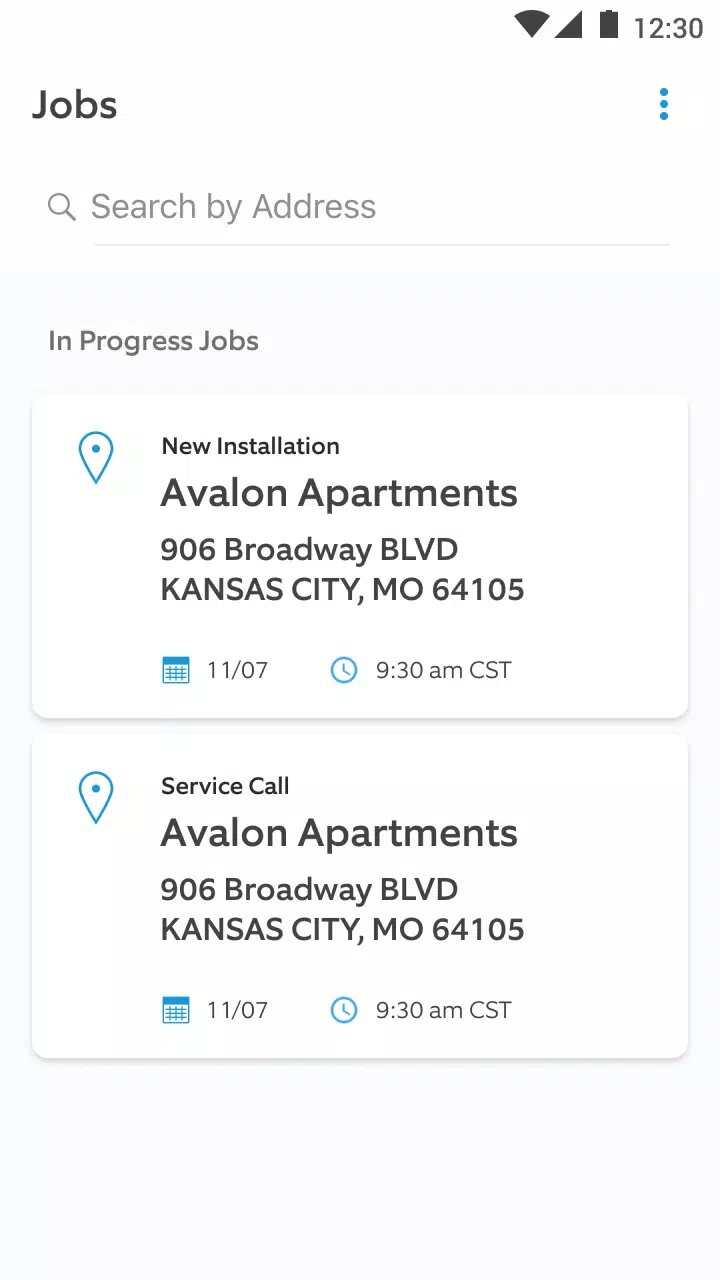Image resolution: width=720 pixels, height=1280 pixels.
Task: Open the three-dot overflow menu
Action: click(x=663, y=104)
